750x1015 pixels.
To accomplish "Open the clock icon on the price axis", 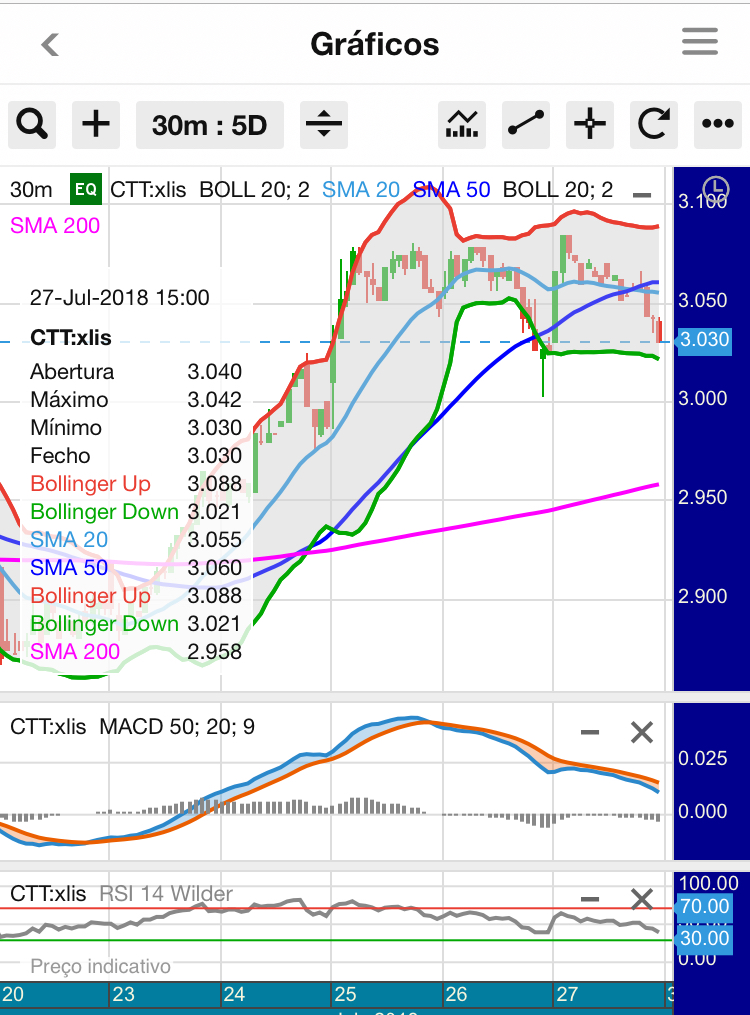I will [716, 188].
